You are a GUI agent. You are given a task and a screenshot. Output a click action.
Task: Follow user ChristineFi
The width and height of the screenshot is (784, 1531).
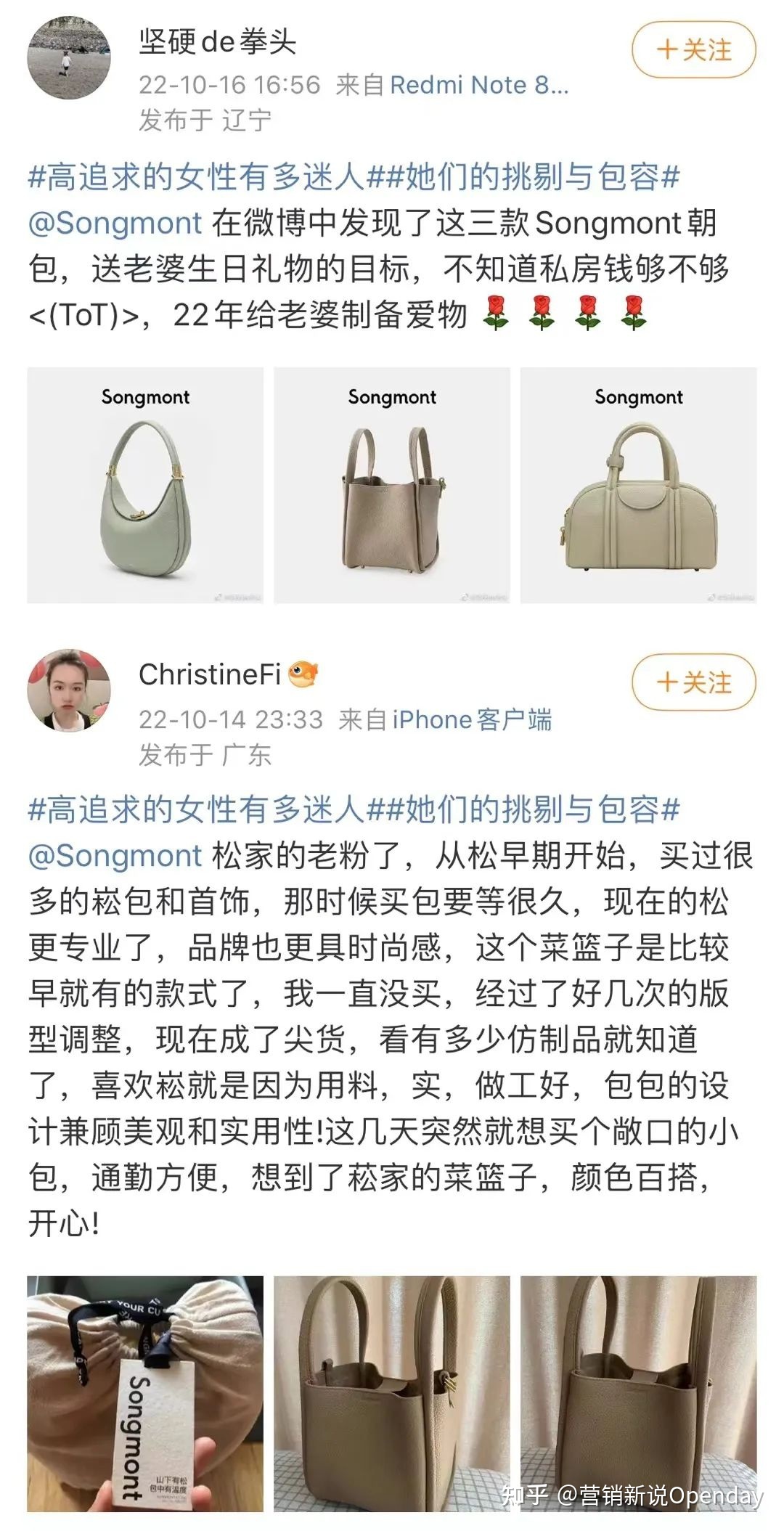point(693,682)
